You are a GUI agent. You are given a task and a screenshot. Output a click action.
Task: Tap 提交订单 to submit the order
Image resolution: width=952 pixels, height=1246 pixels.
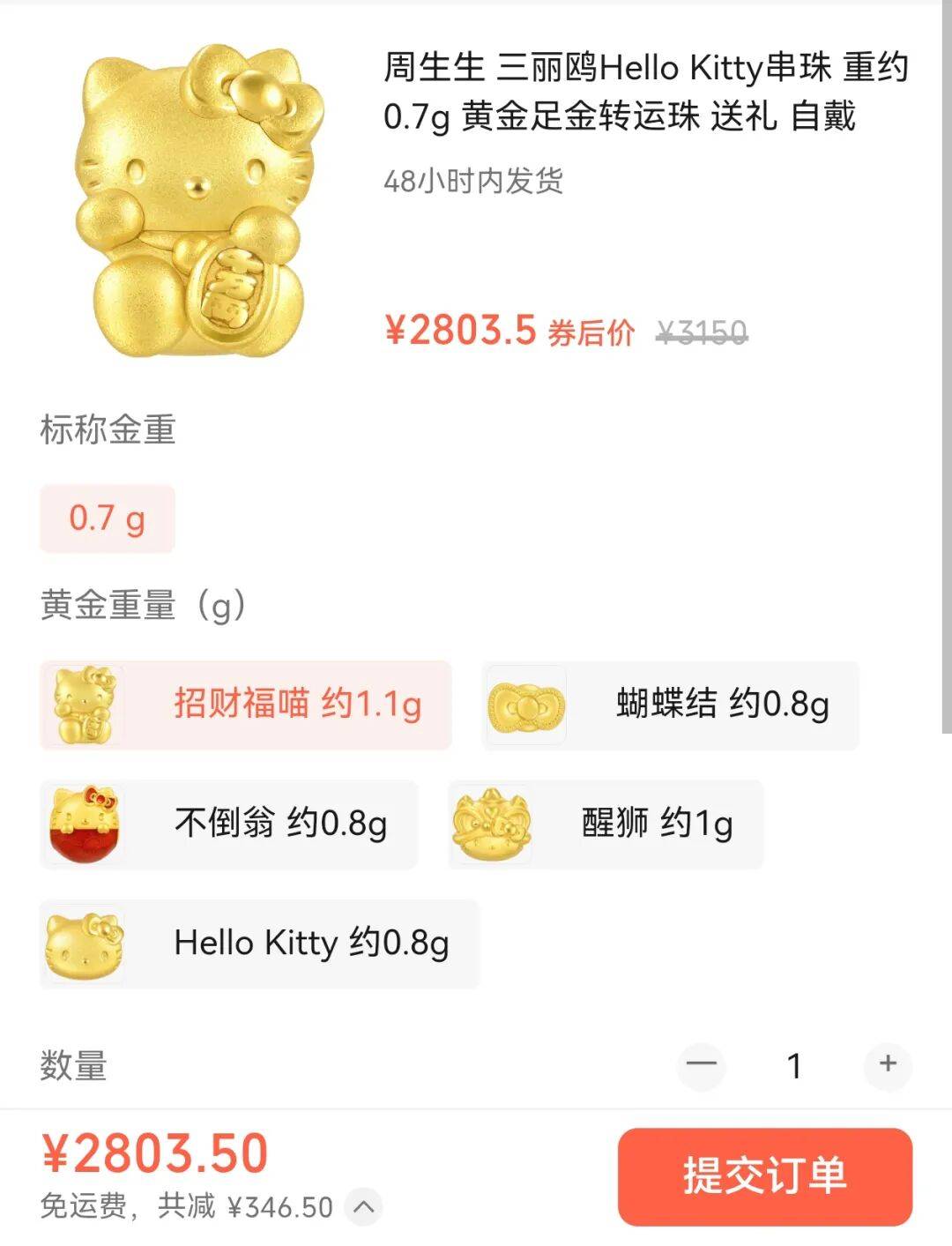(764, 1175)
